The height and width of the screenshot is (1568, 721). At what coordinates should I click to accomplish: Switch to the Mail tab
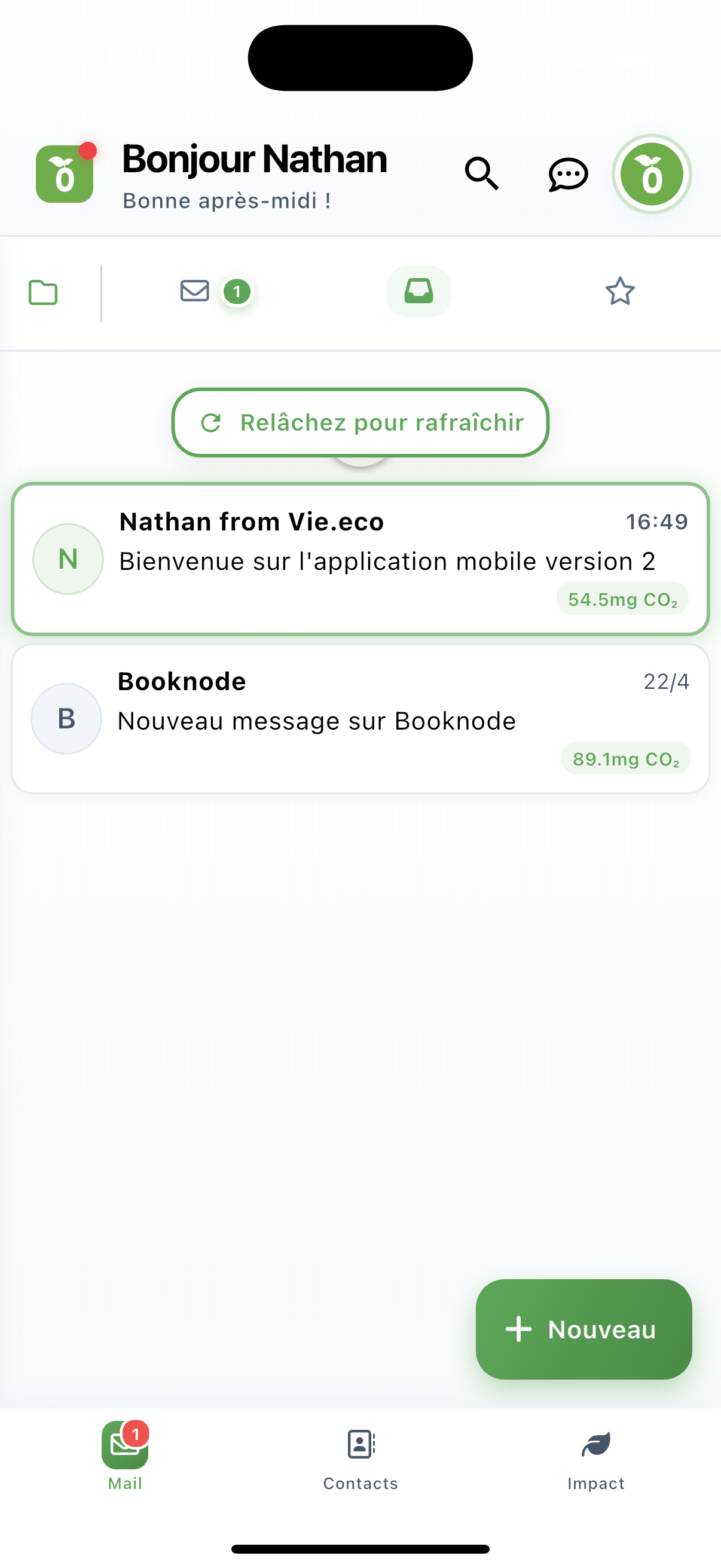coord(126,1456)
